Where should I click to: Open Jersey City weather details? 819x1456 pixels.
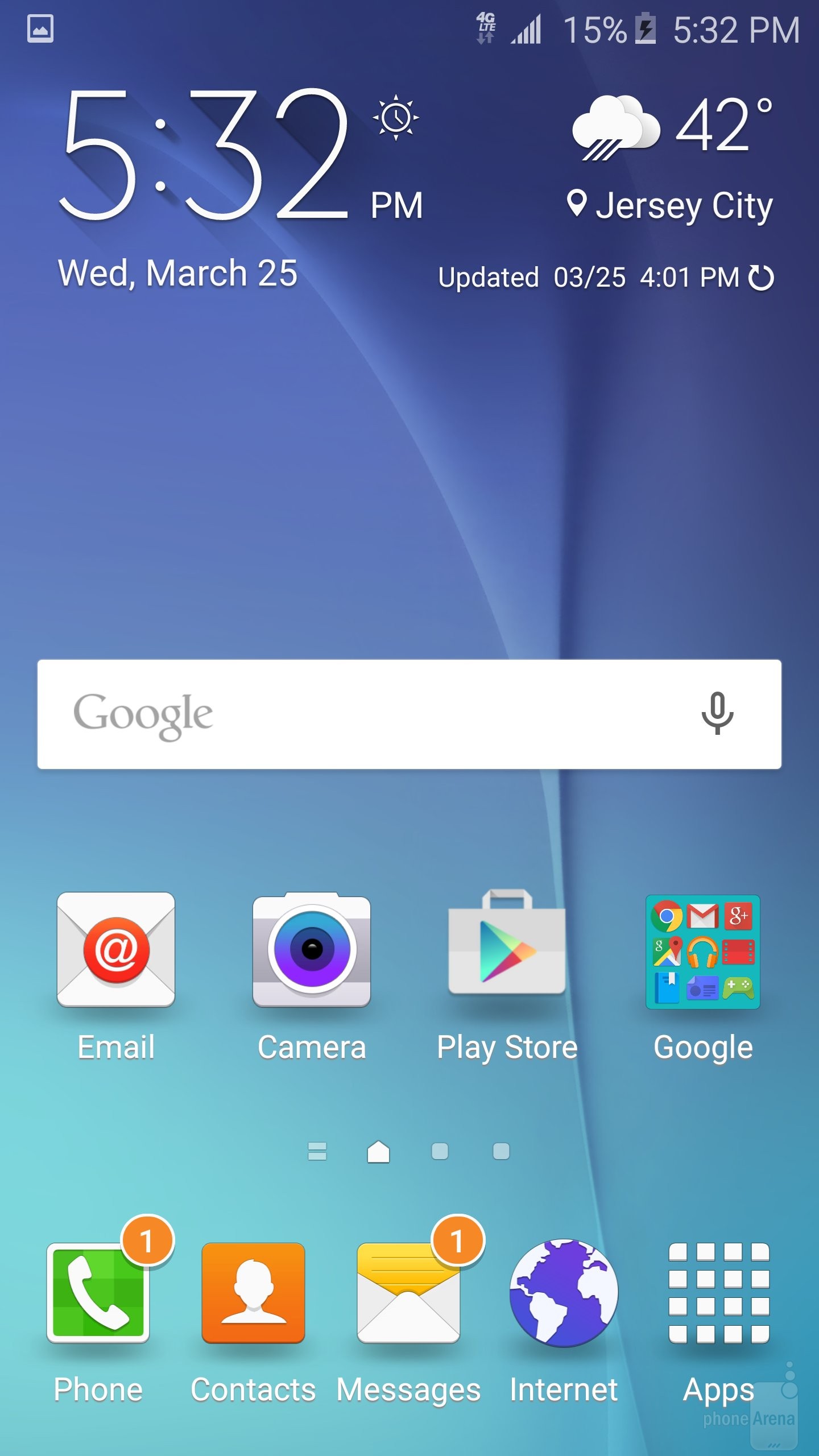point(671,206)
